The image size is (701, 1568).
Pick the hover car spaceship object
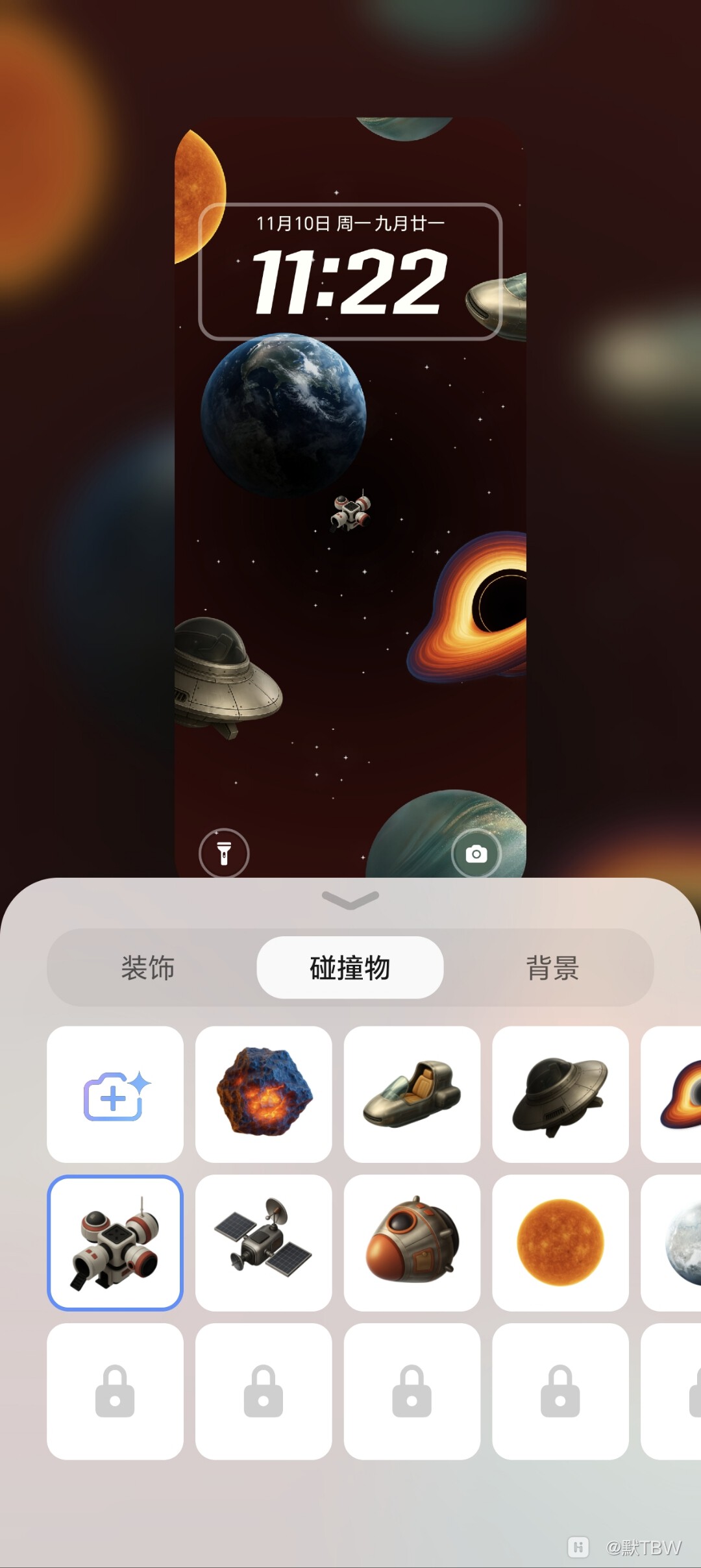pos(412,1094)
